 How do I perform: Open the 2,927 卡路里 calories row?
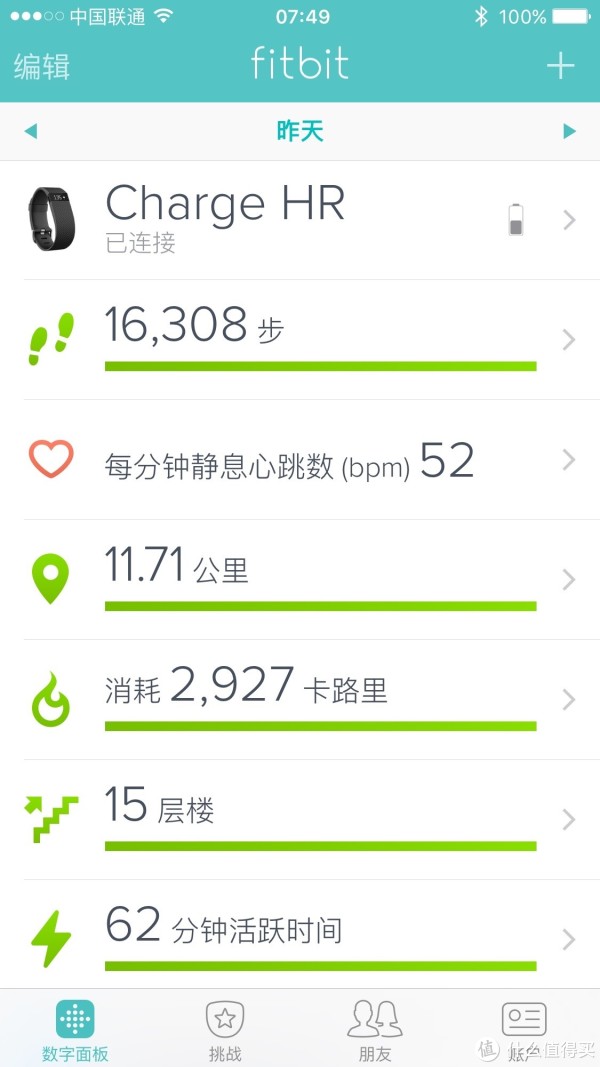tap(300, 700)
